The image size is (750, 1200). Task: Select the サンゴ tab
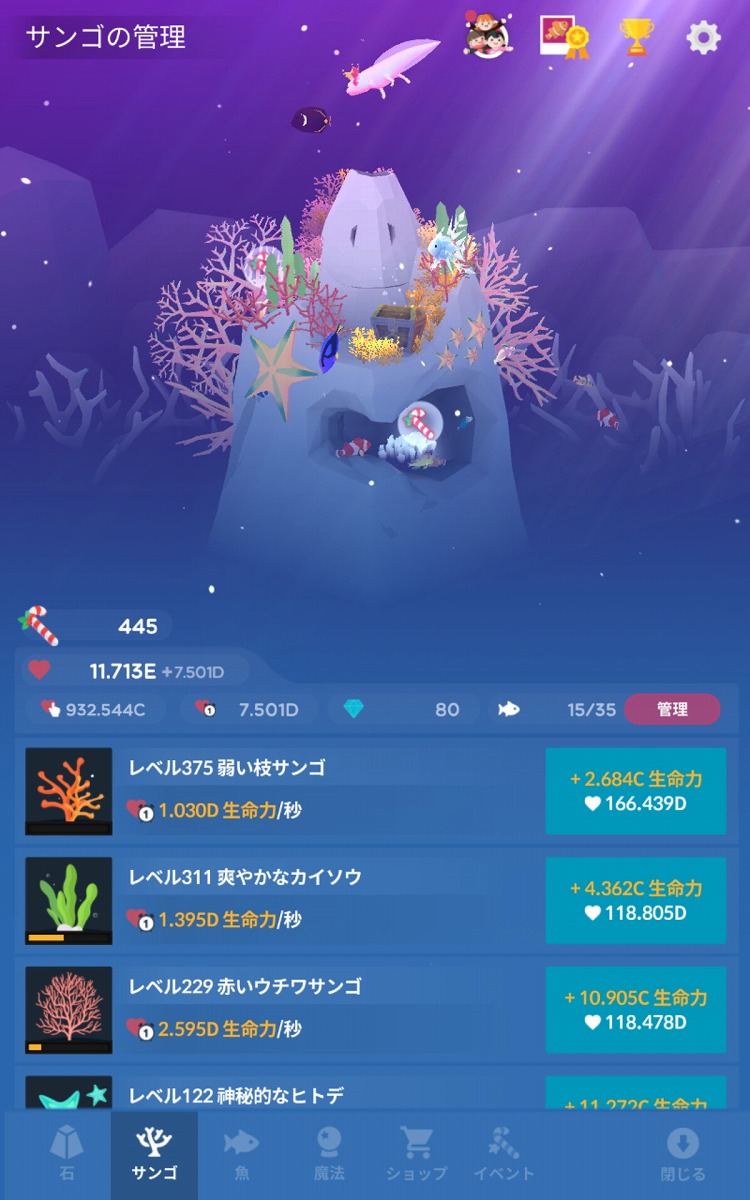tap(154, 1155)
